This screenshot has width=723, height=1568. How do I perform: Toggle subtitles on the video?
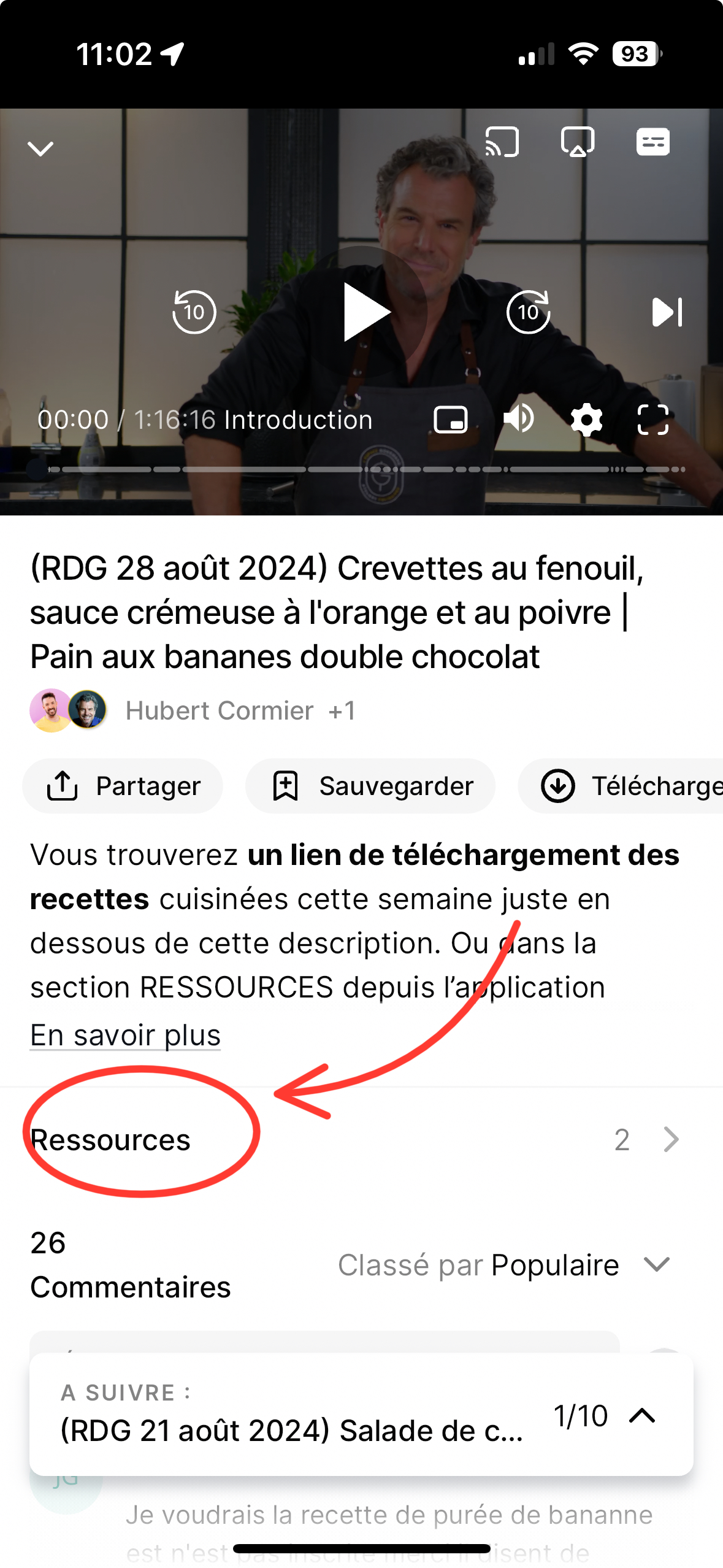point(652,142)
